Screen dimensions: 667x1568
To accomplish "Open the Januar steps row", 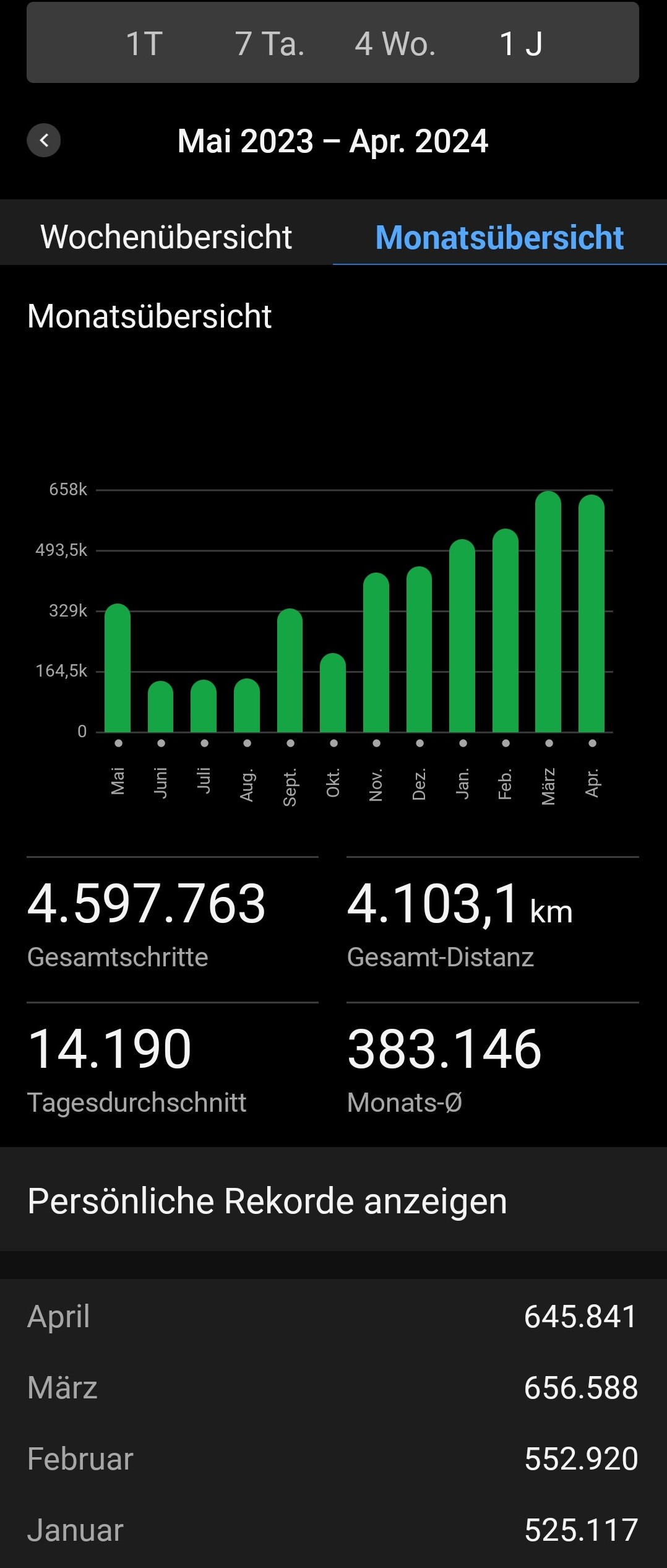I will (333, 1530).
